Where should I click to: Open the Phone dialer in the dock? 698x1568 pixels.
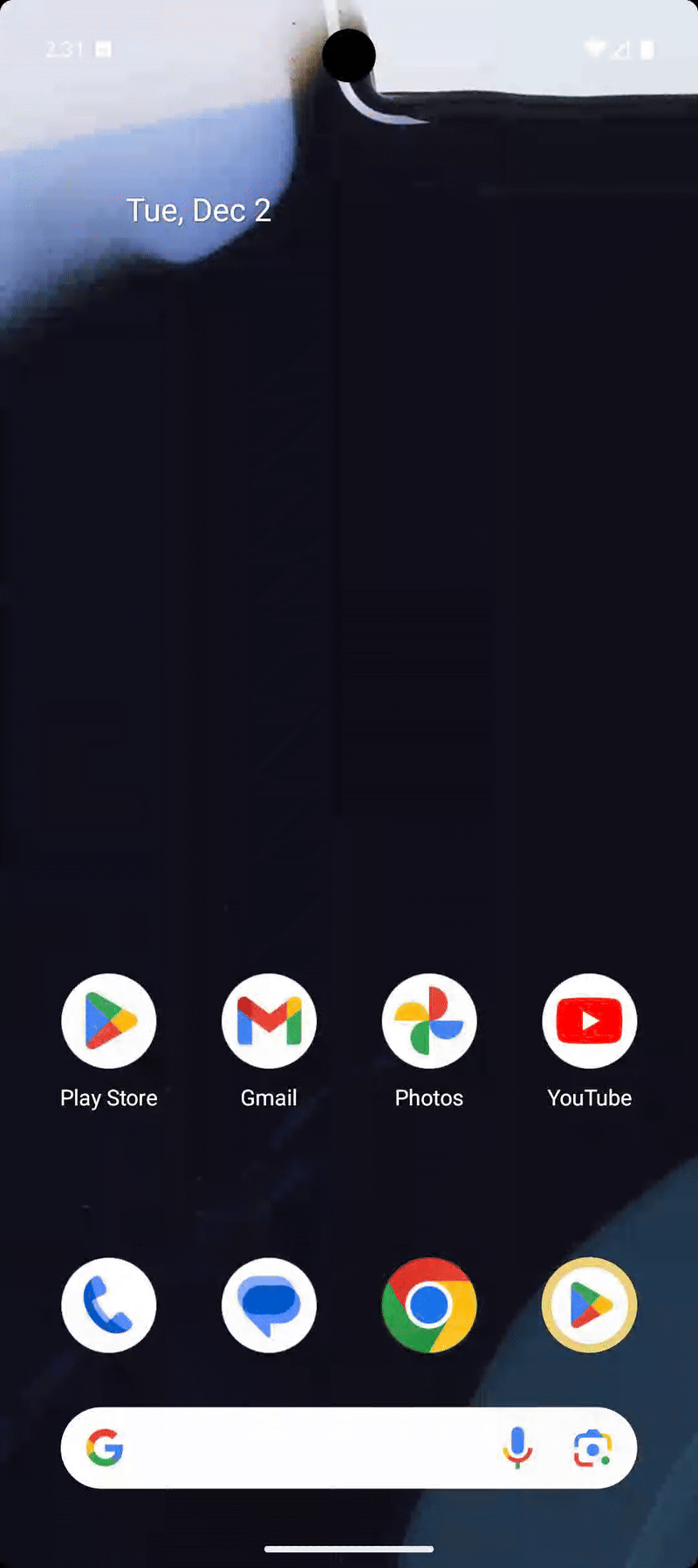[109, 1305]
